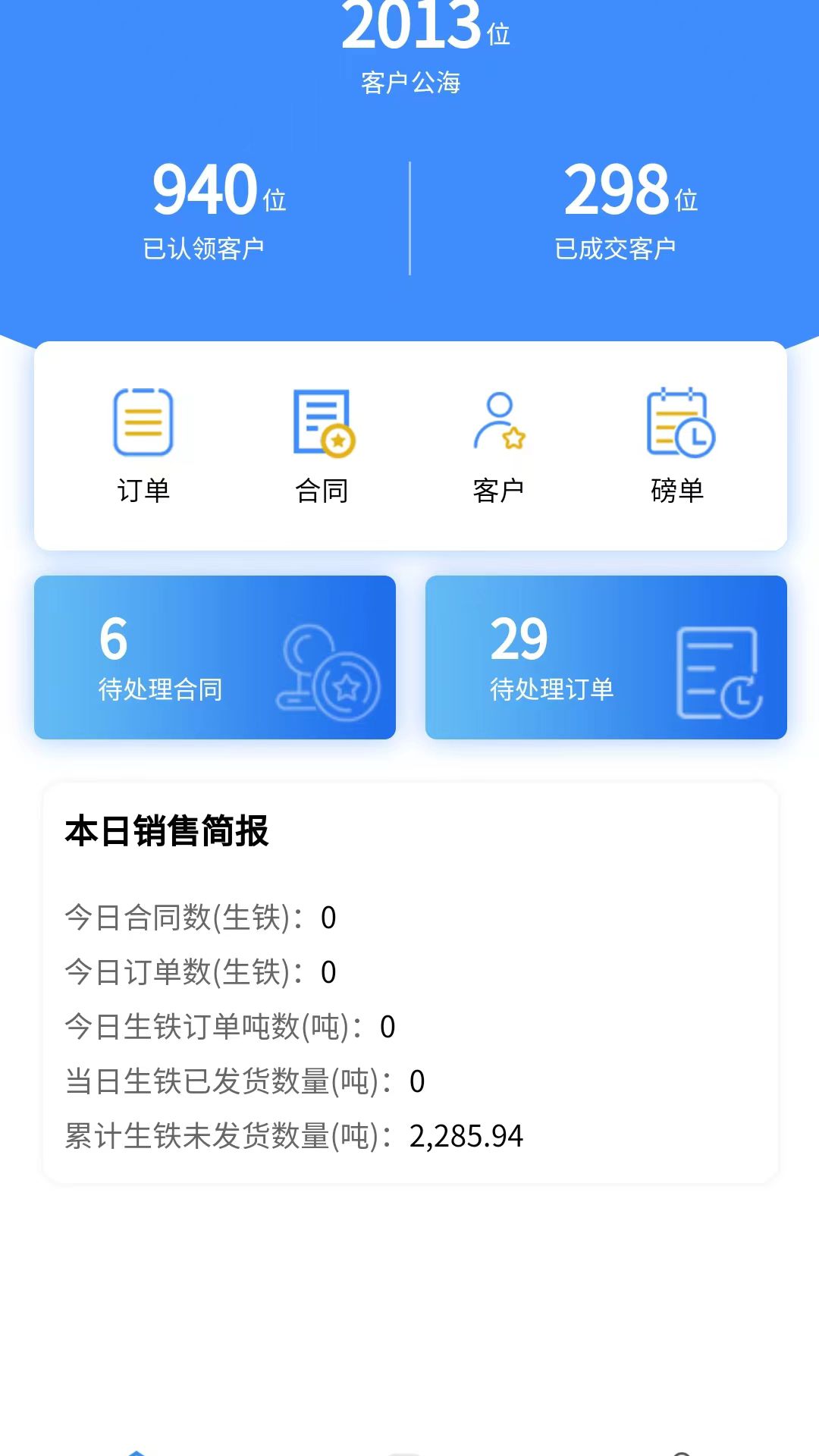Open the 待处理合同 card showing 6
This screenshot has width=819, height=1456.
coord(215,656)
